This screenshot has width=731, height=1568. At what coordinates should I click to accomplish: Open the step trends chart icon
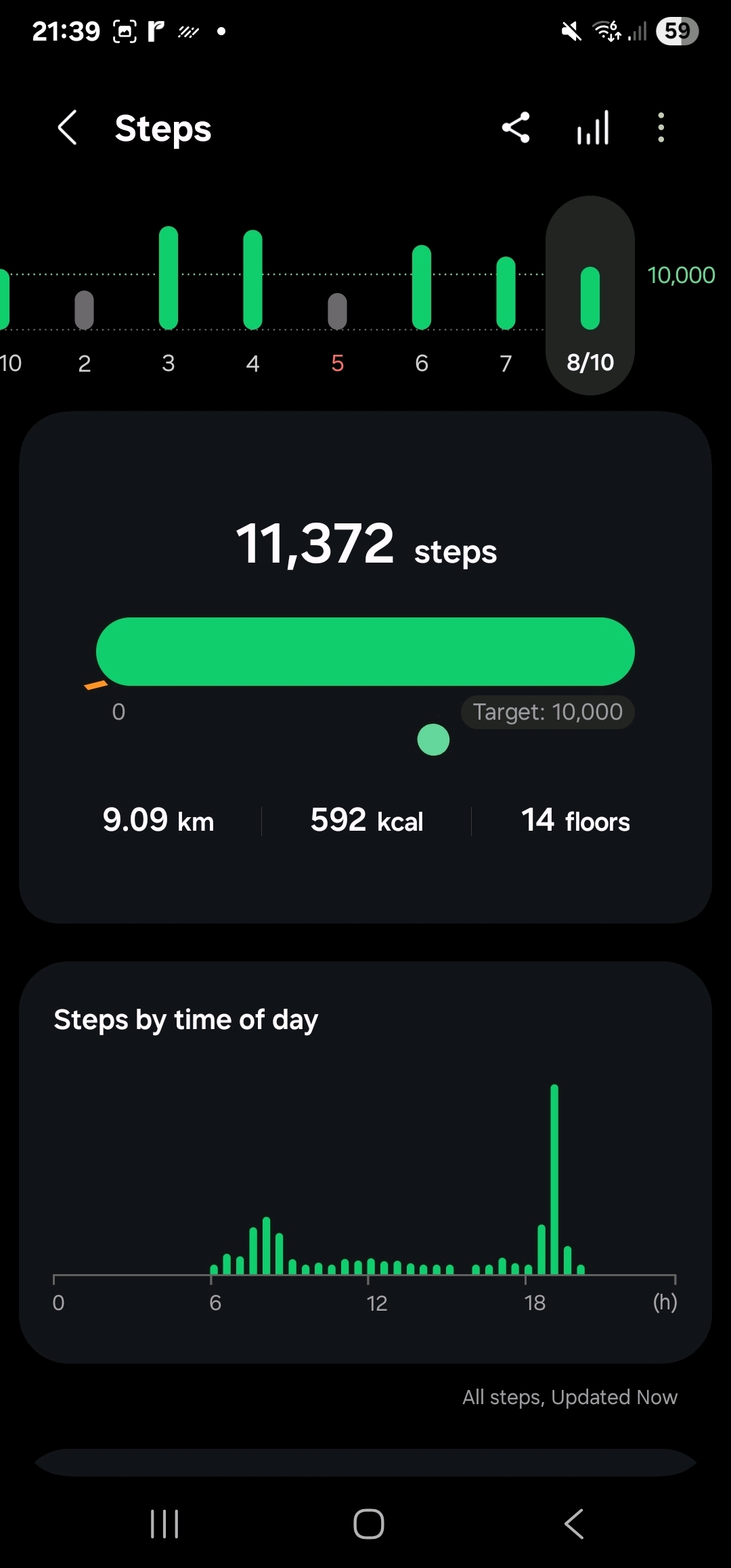pos(593,128)
